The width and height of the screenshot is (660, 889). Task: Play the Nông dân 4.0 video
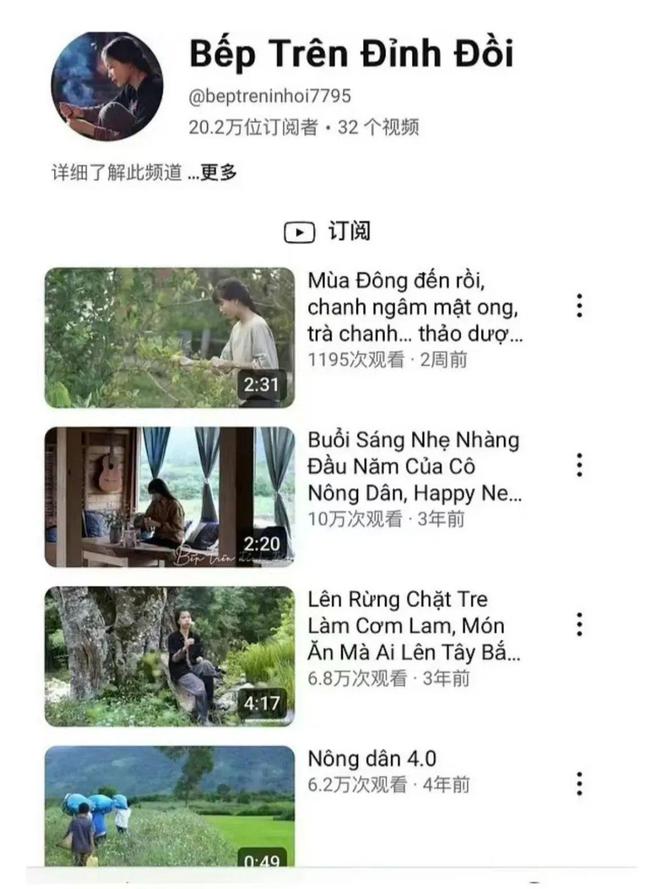170,806
